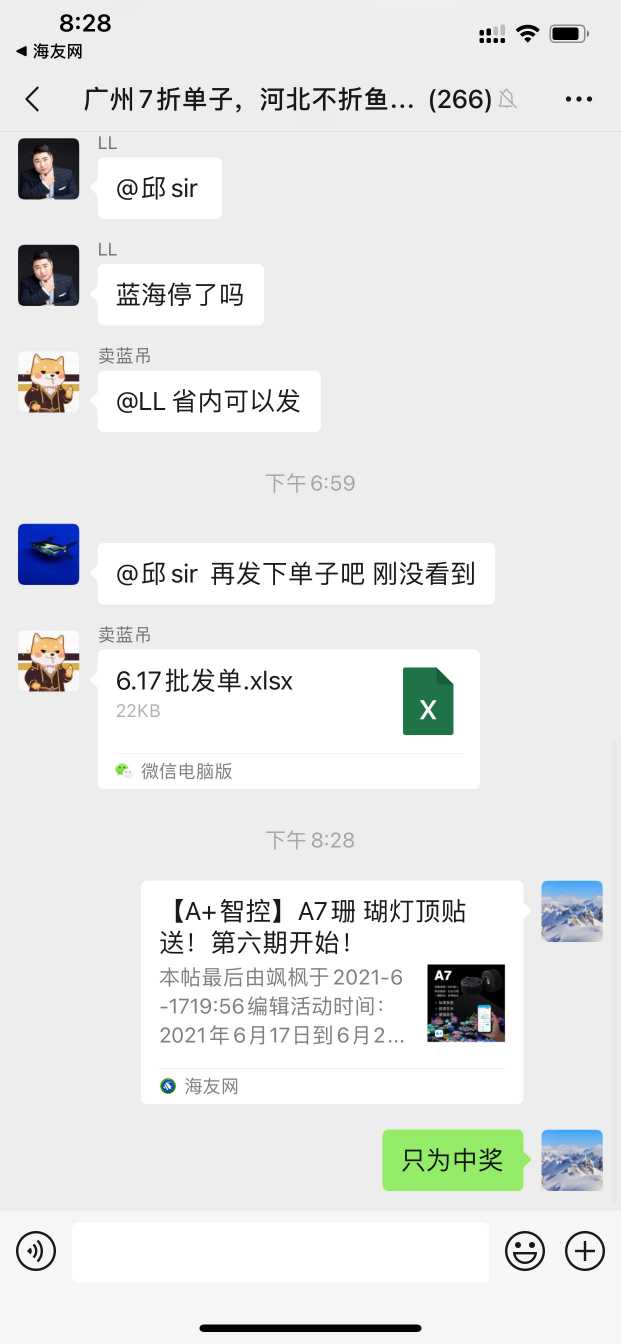This screenshot has height=1344, width=621.
Task: Go back from the group chat
Action: pyautogui.click(x=33, y=99)
